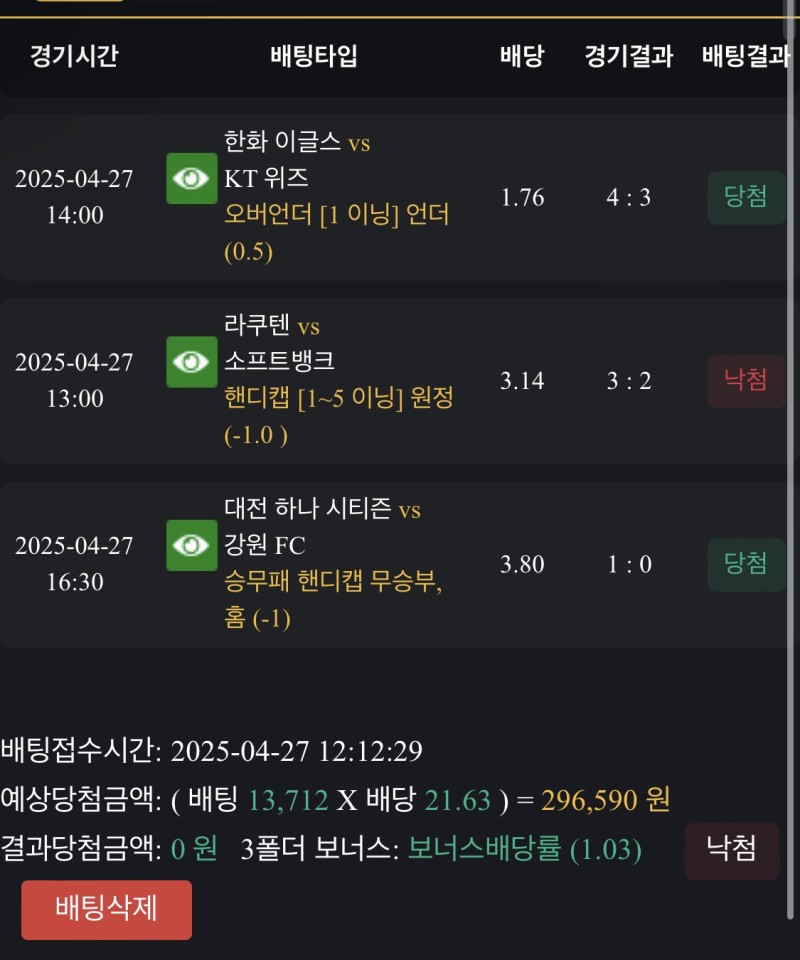The image size is (800, 960).
Task: Tap the eye icon for 라쿠텐 match
Action: [191, 362]
